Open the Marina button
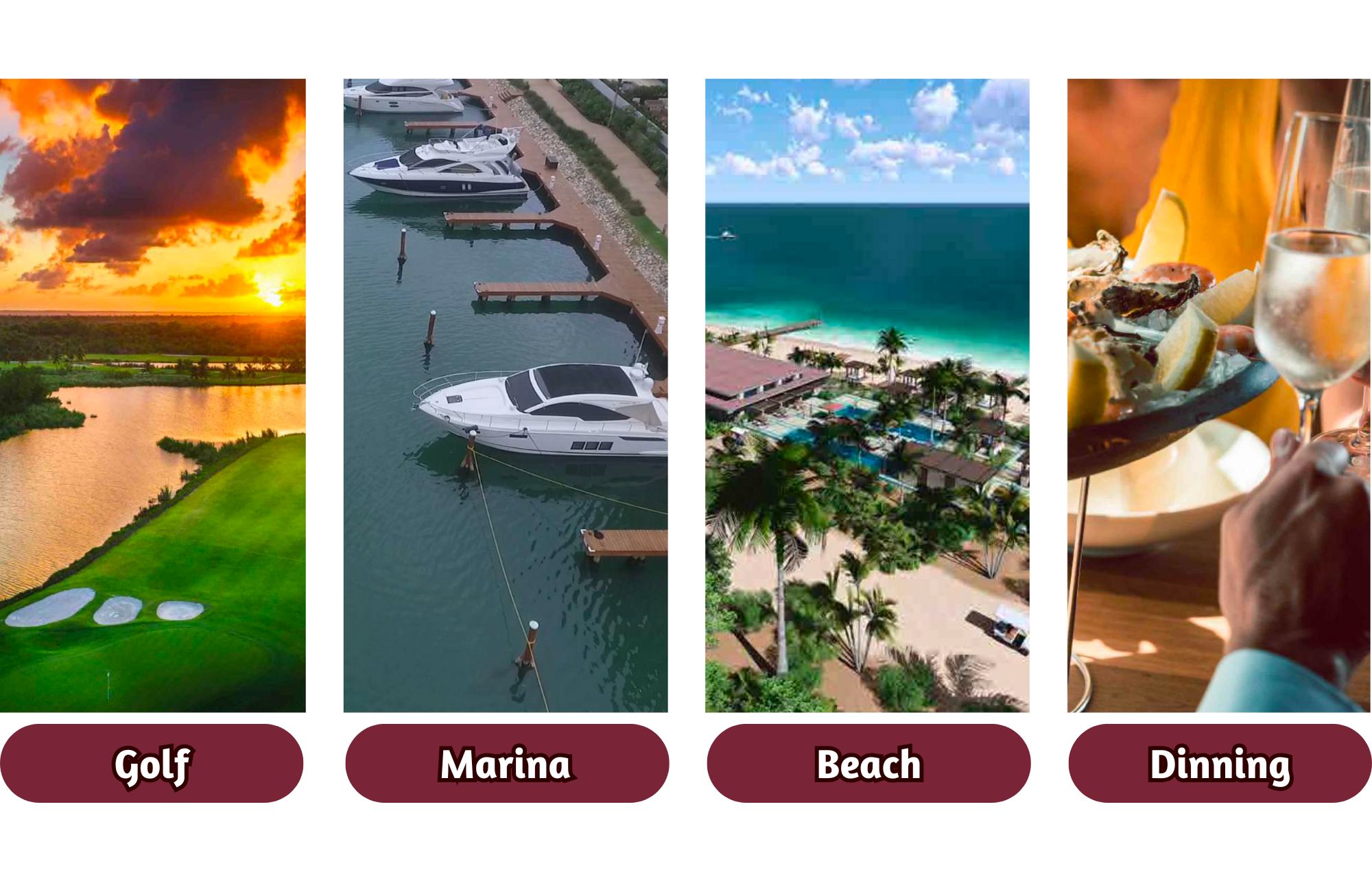The width and height of the screenshot is (1372, 892). click(506, 764)
